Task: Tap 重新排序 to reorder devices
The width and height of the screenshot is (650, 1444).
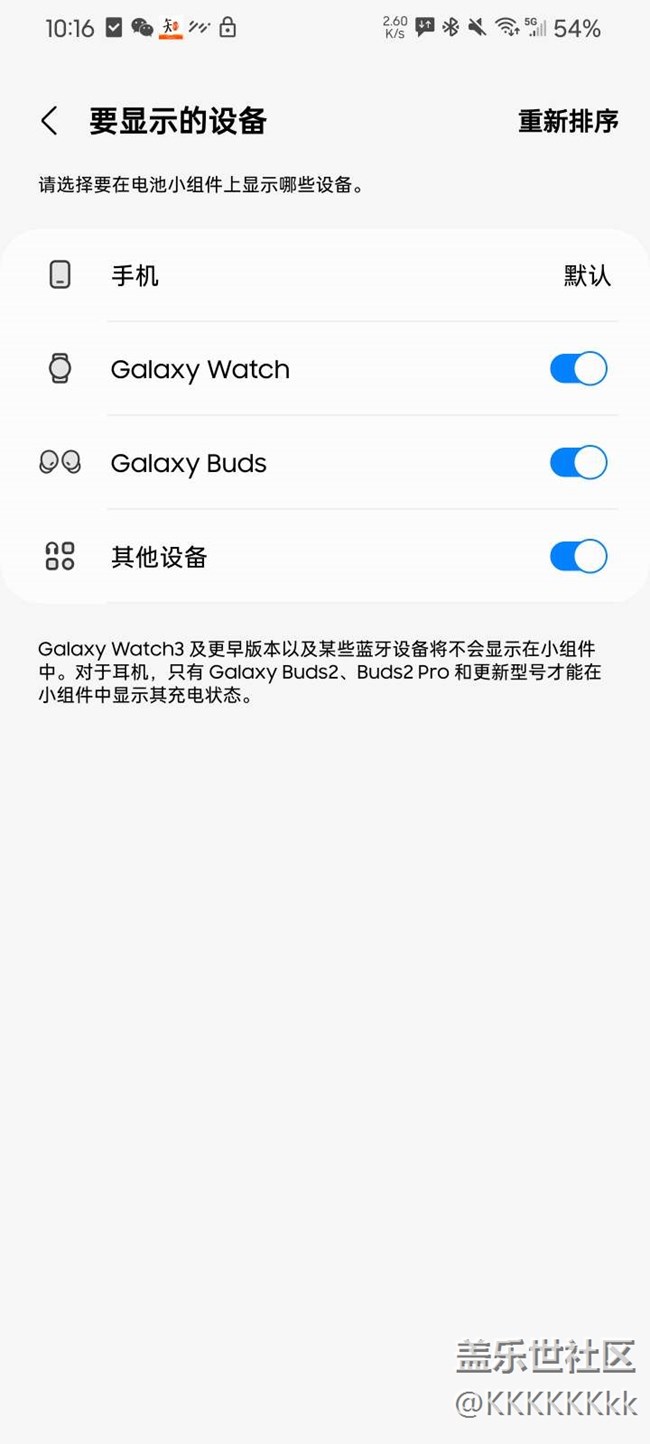Action: (567, 122)
